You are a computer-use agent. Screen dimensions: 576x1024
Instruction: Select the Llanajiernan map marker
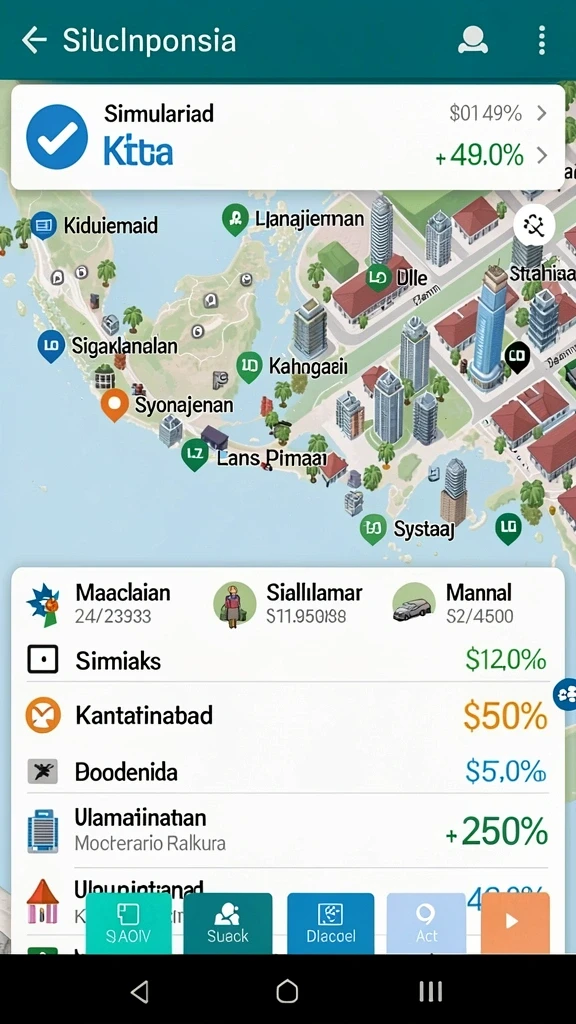[235, 219]
